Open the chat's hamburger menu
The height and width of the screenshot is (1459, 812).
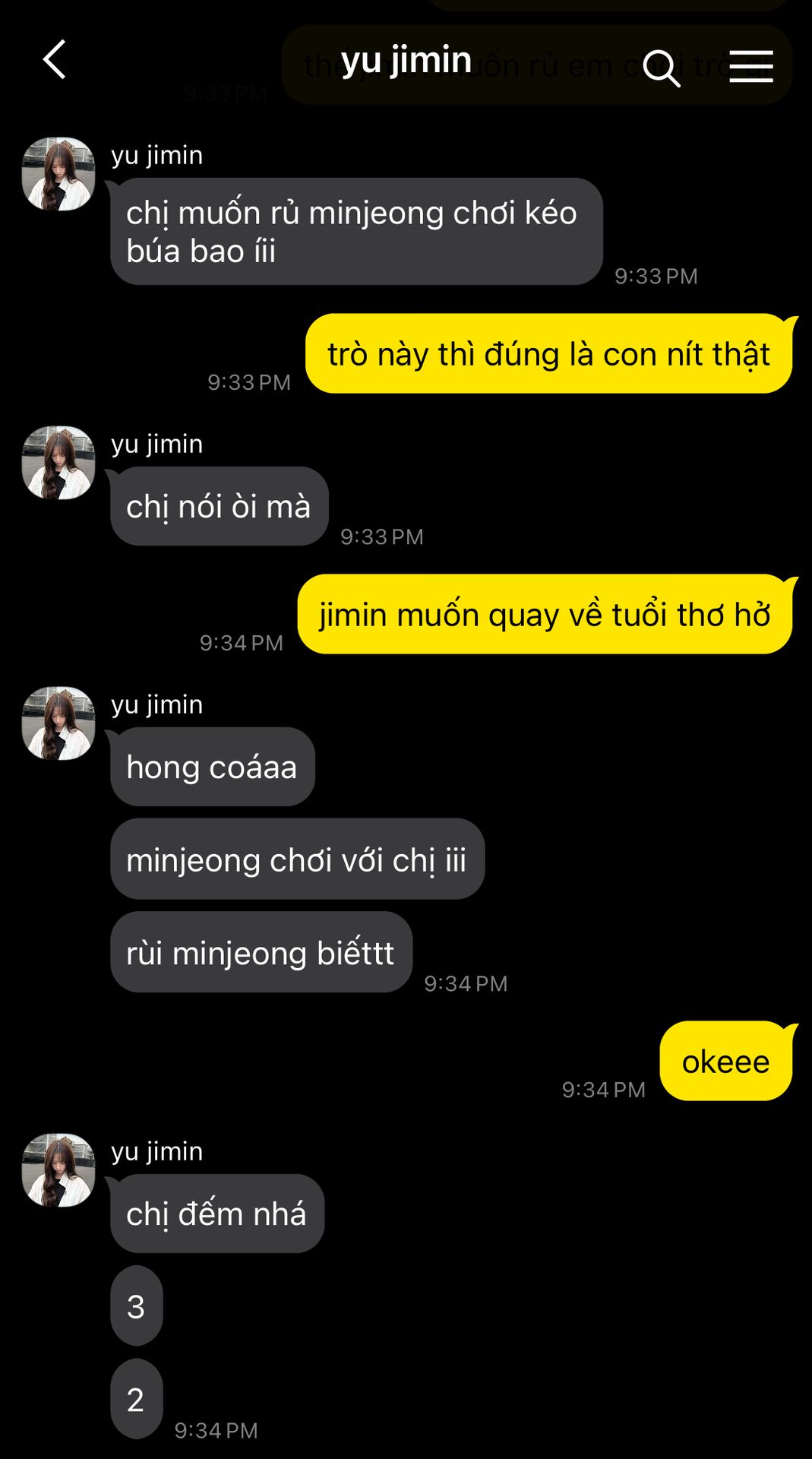[751, 67]
